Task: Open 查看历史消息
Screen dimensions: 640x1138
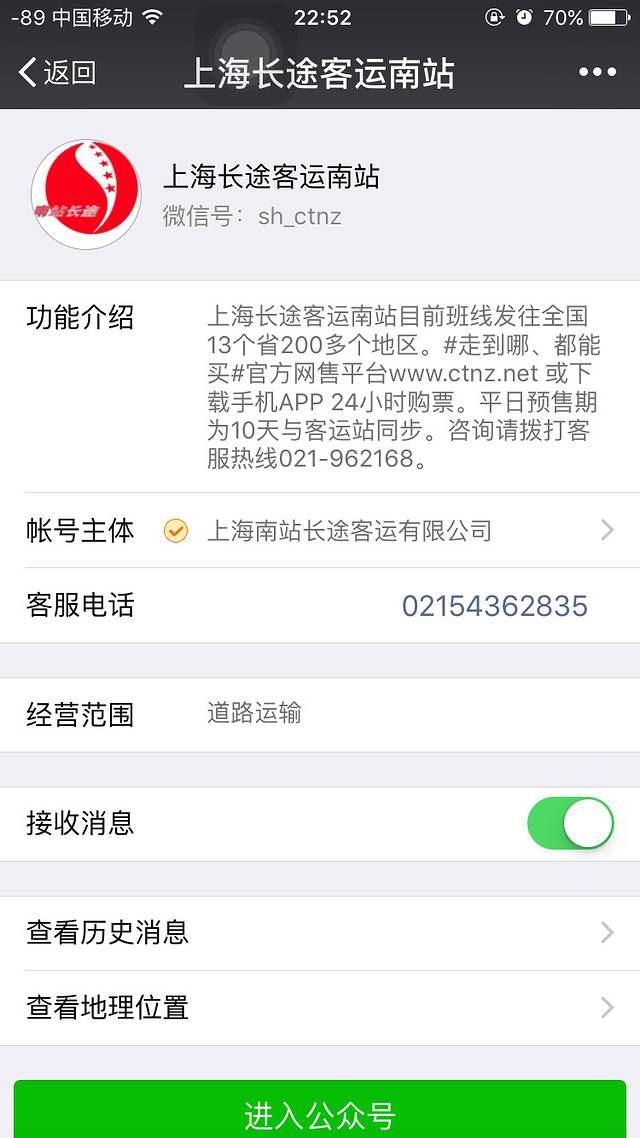Action: pos(320,933)
